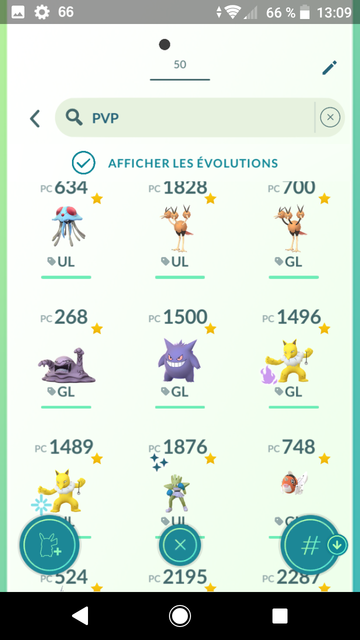This screenshot has width=360, height=640.
Task: Open Gengar with PC 1500
Action: click(x=179, y=360)
